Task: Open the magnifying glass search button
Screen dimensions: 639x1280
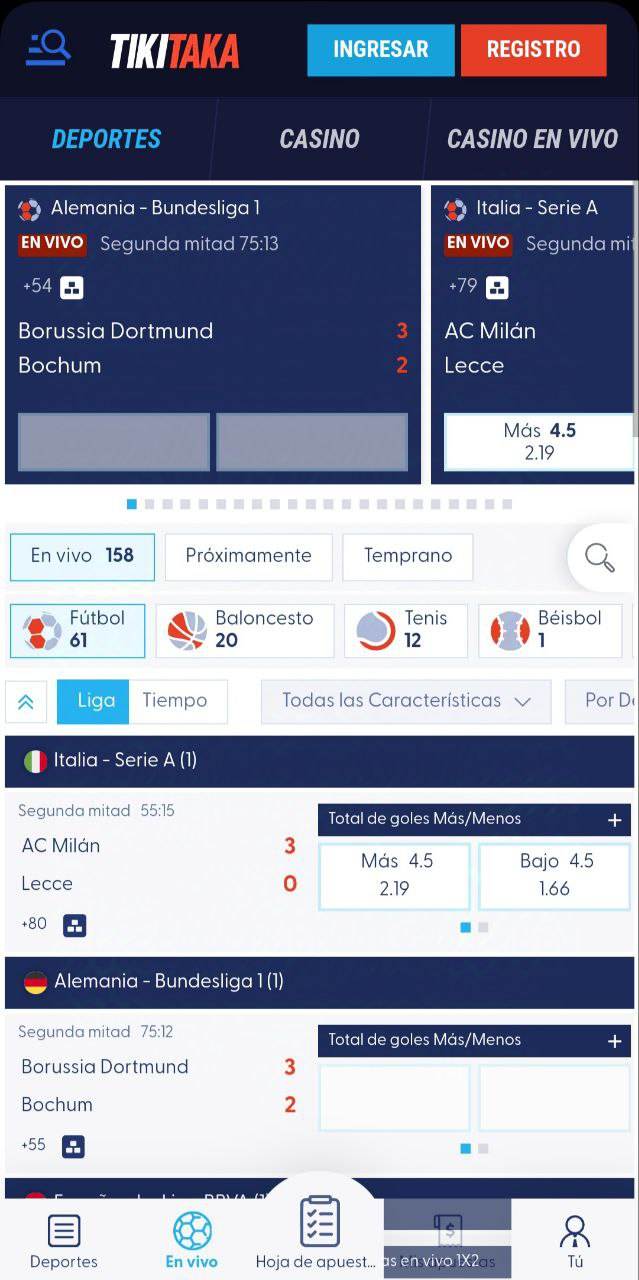Action: 600,558
